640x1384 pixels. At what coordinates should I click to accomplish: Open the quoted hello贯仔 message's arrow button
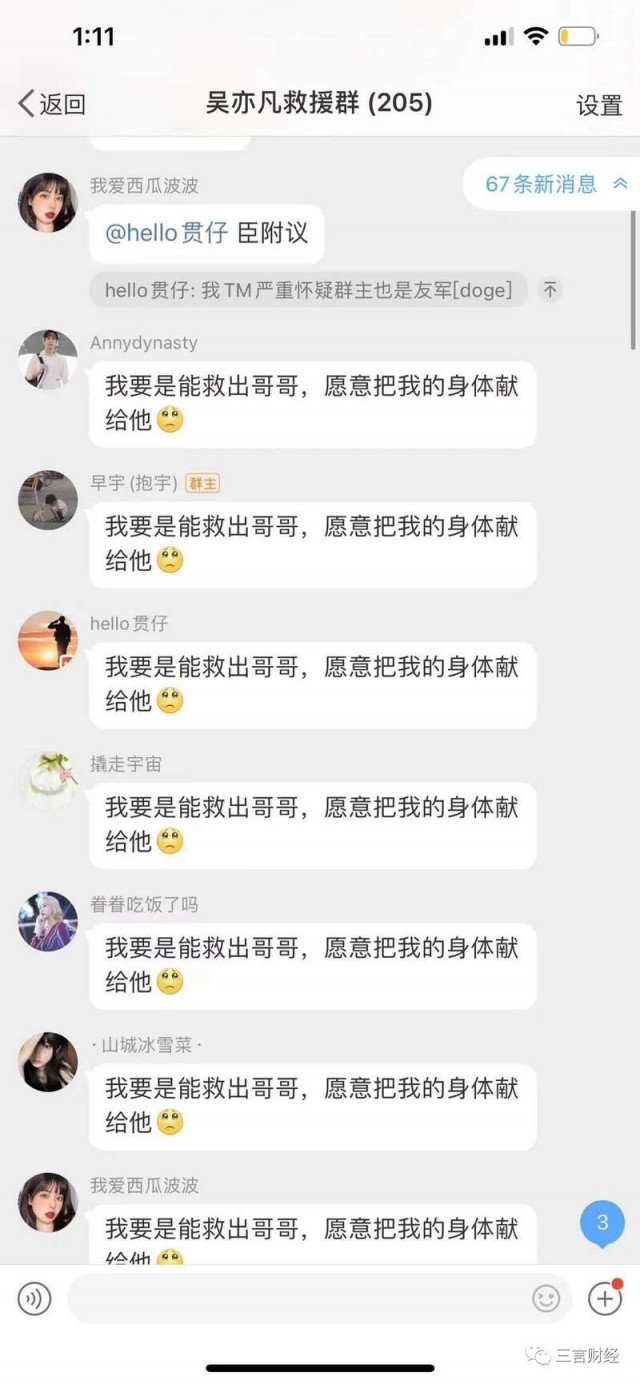click(550, 290)
